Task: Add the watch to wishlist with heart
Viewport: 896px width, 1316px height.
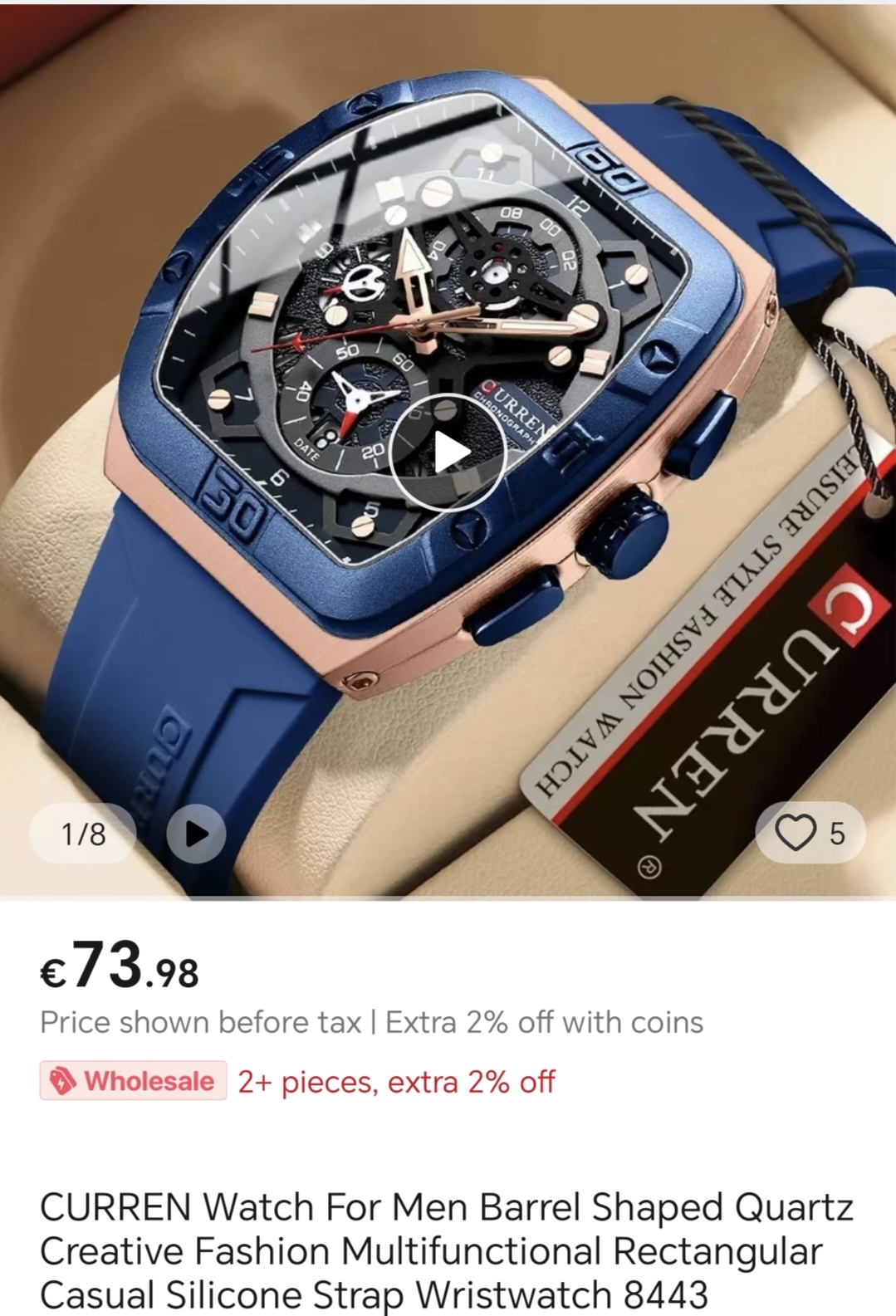Action: point(796,833)
